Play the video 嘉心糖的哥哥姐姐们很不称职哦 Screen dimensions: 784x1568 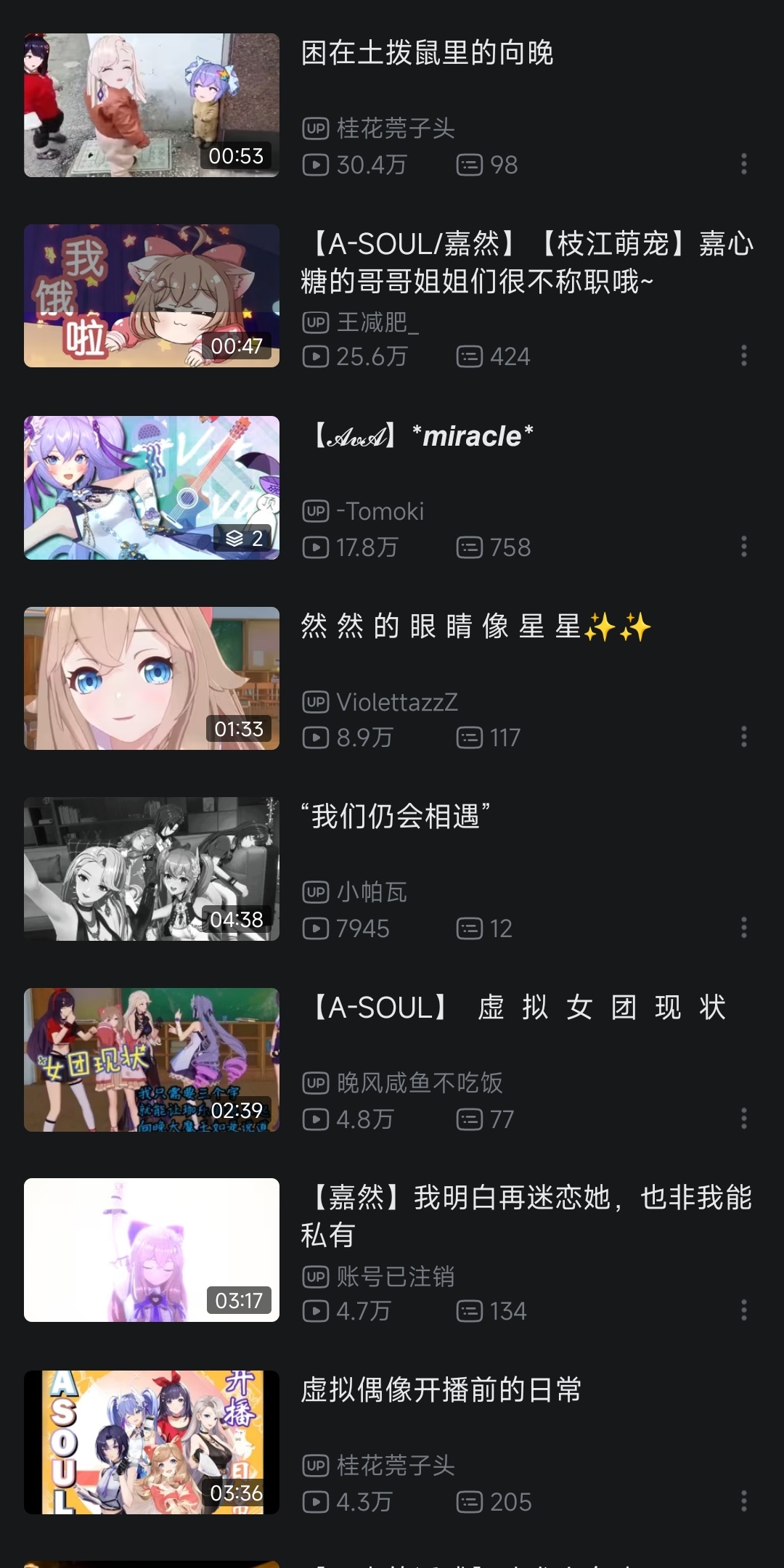click(x=151, y=296)
